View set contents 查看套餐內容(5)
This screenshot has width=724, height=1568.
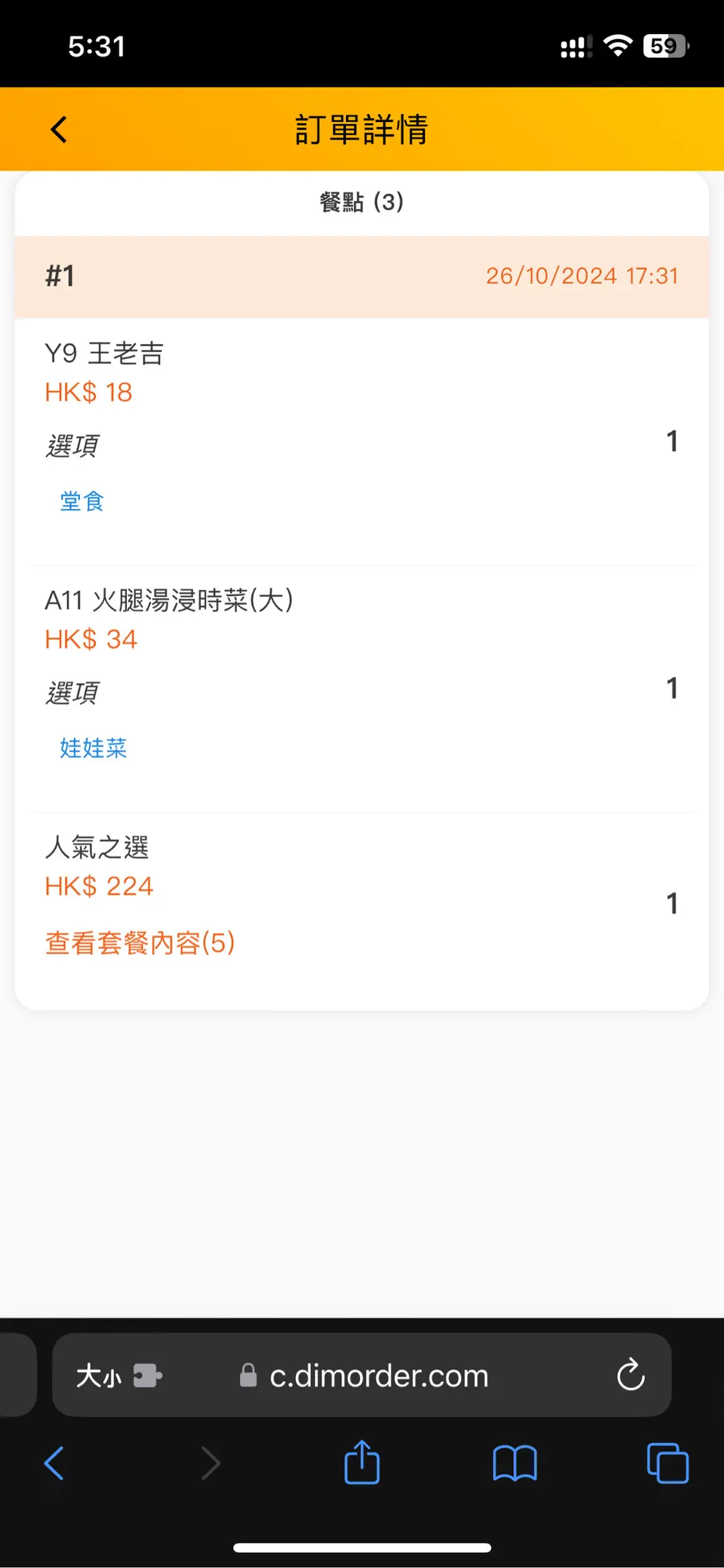(140, 943)
